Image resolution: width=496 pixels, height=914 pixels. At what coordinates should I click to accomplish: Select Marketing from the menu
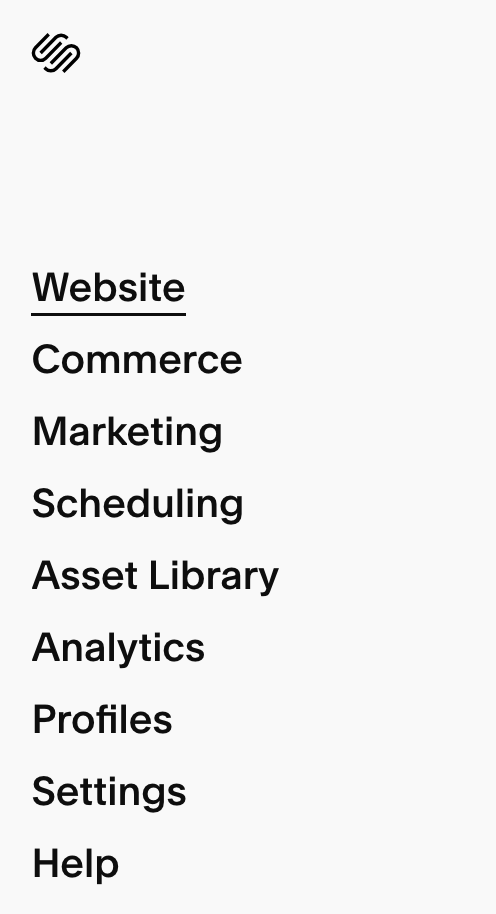point(127,432)
